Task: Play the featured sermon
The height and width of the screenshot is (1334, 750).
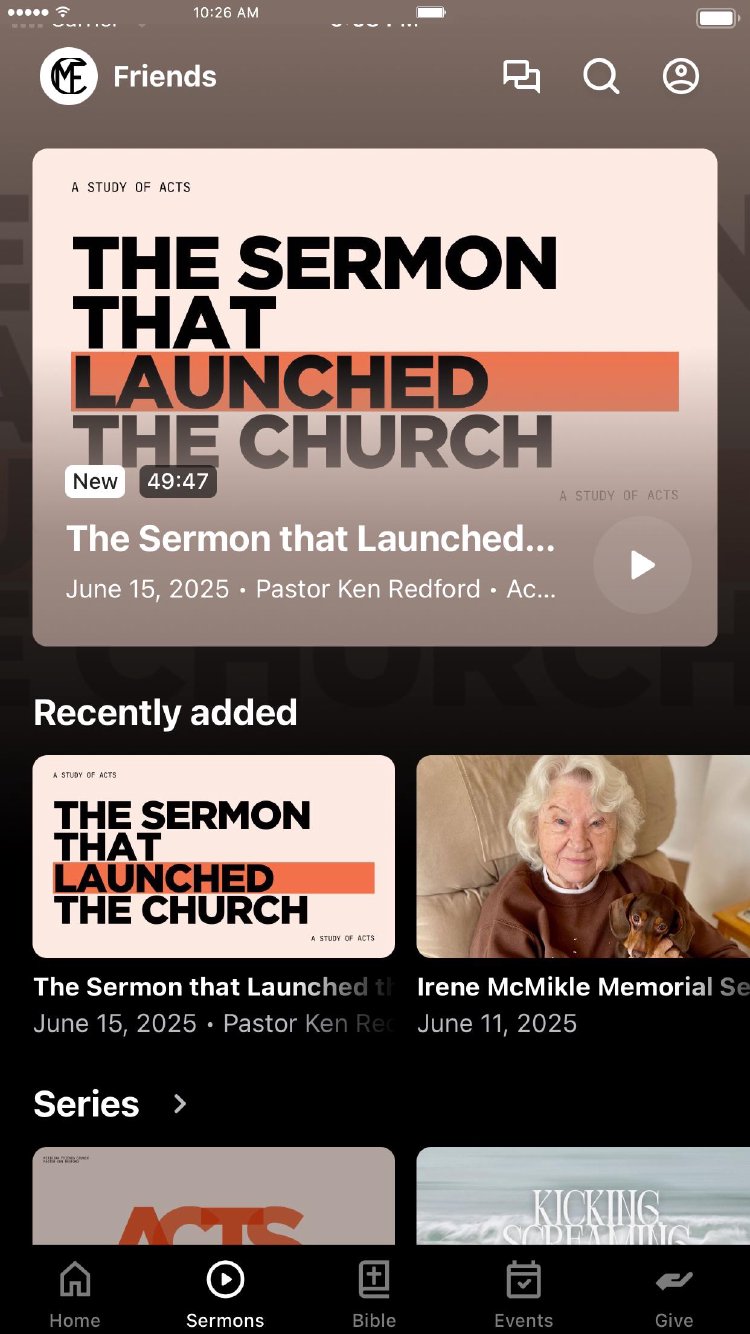Action: pos(642,565)
